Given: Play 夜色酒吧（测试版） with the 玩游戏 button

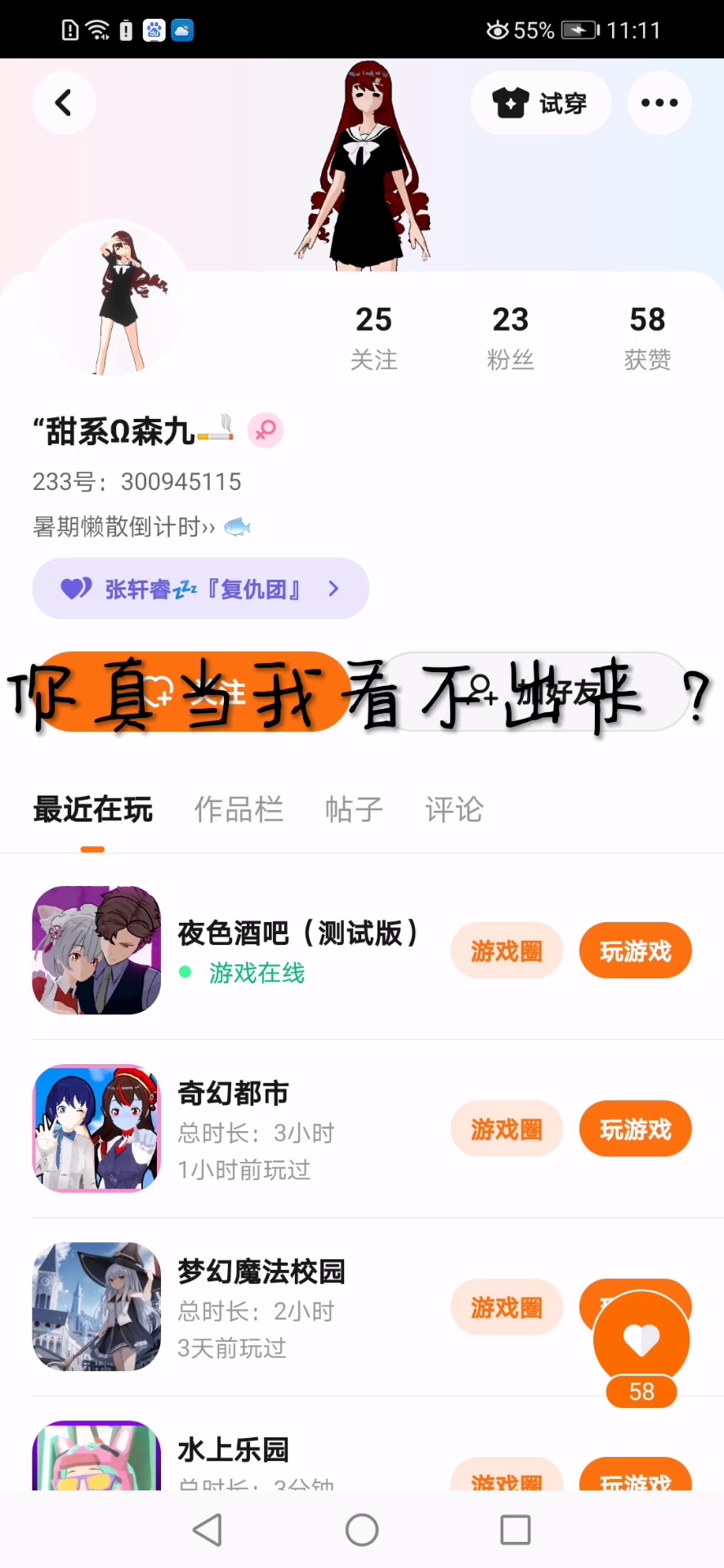Looking at the screenshot, I should click(635, 951).
